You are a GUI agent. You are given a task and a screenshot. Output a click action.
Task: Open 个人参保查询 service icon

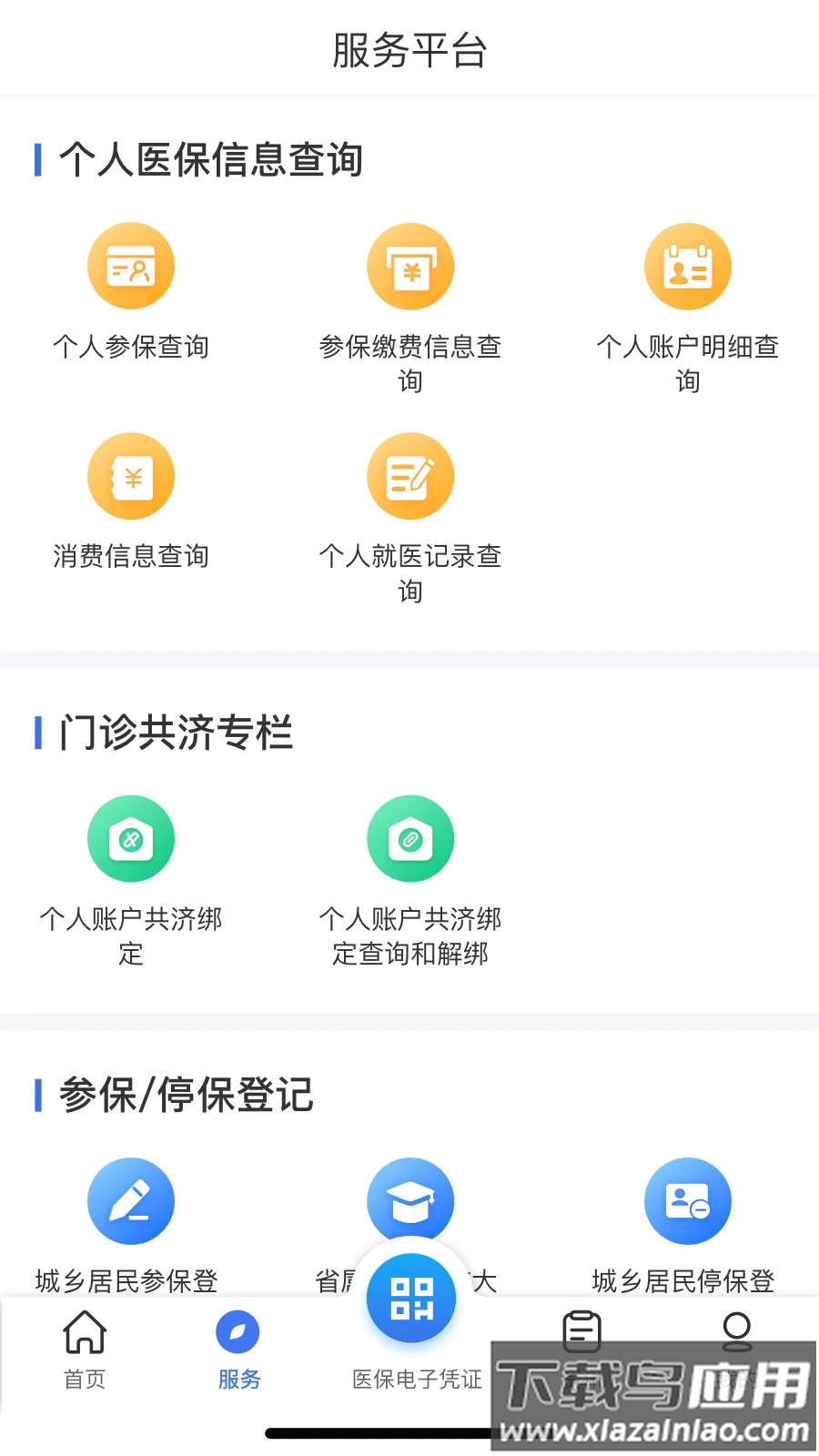[130, 265]
